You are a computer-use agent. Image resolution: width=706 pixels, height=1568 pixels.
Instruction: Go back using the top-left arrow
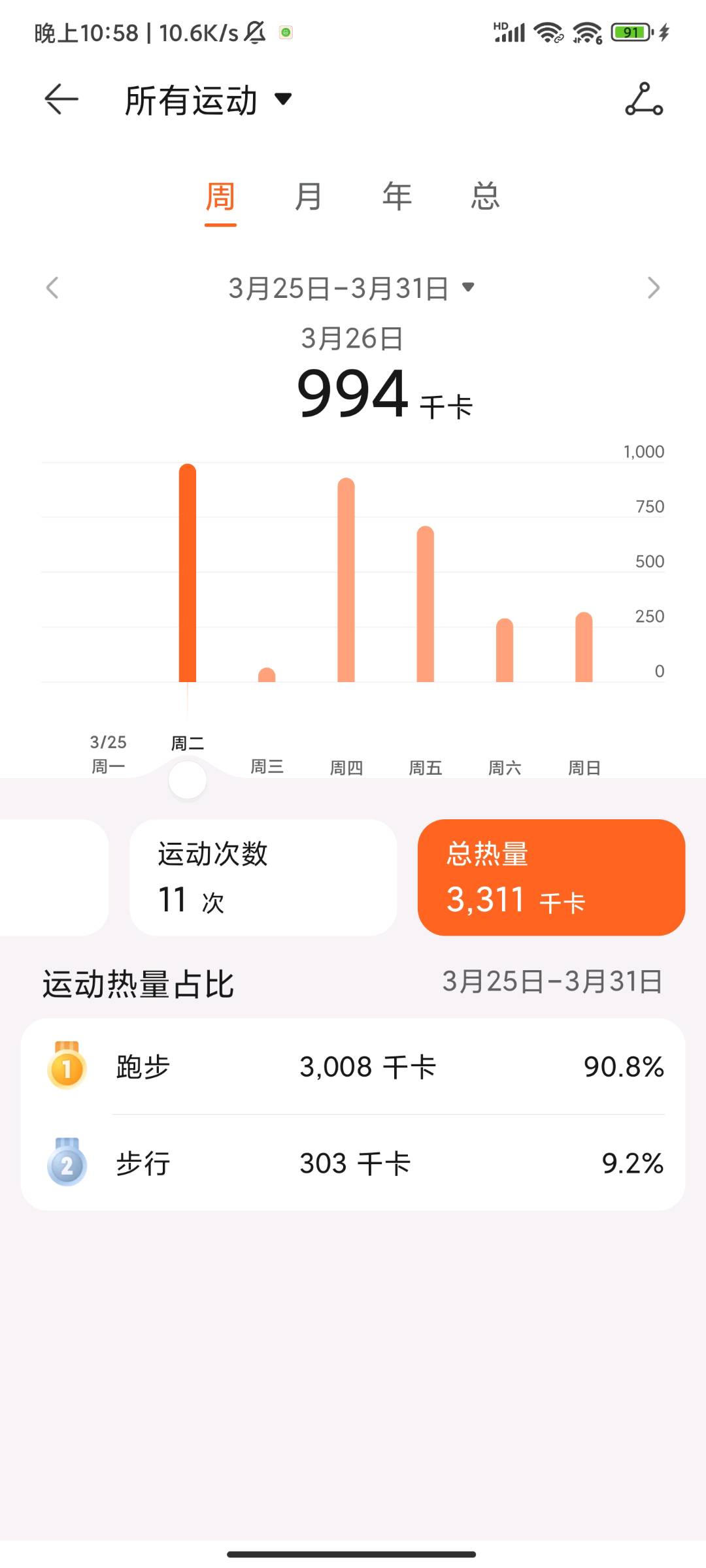point(61,99)
